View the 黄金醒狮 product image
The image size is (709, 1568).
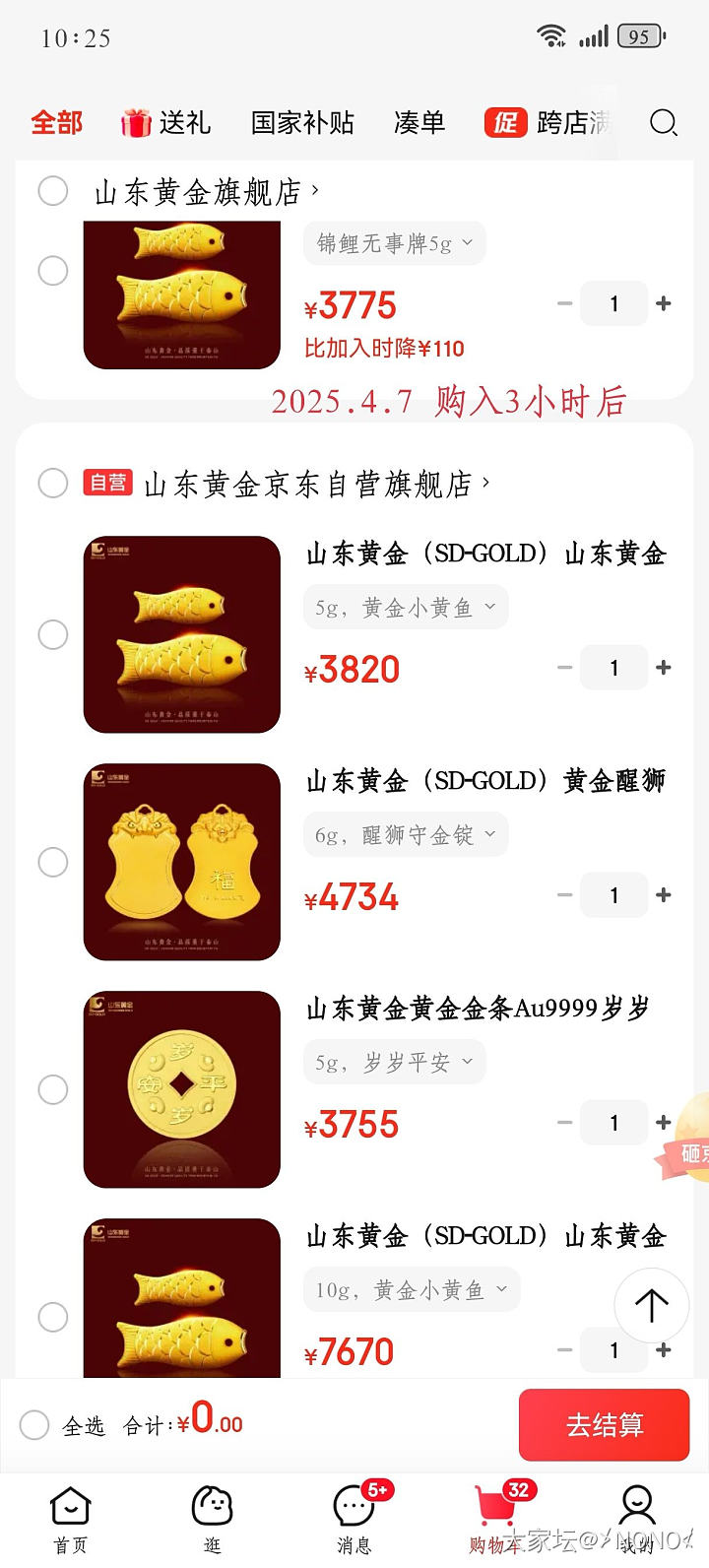pos(182,862)
